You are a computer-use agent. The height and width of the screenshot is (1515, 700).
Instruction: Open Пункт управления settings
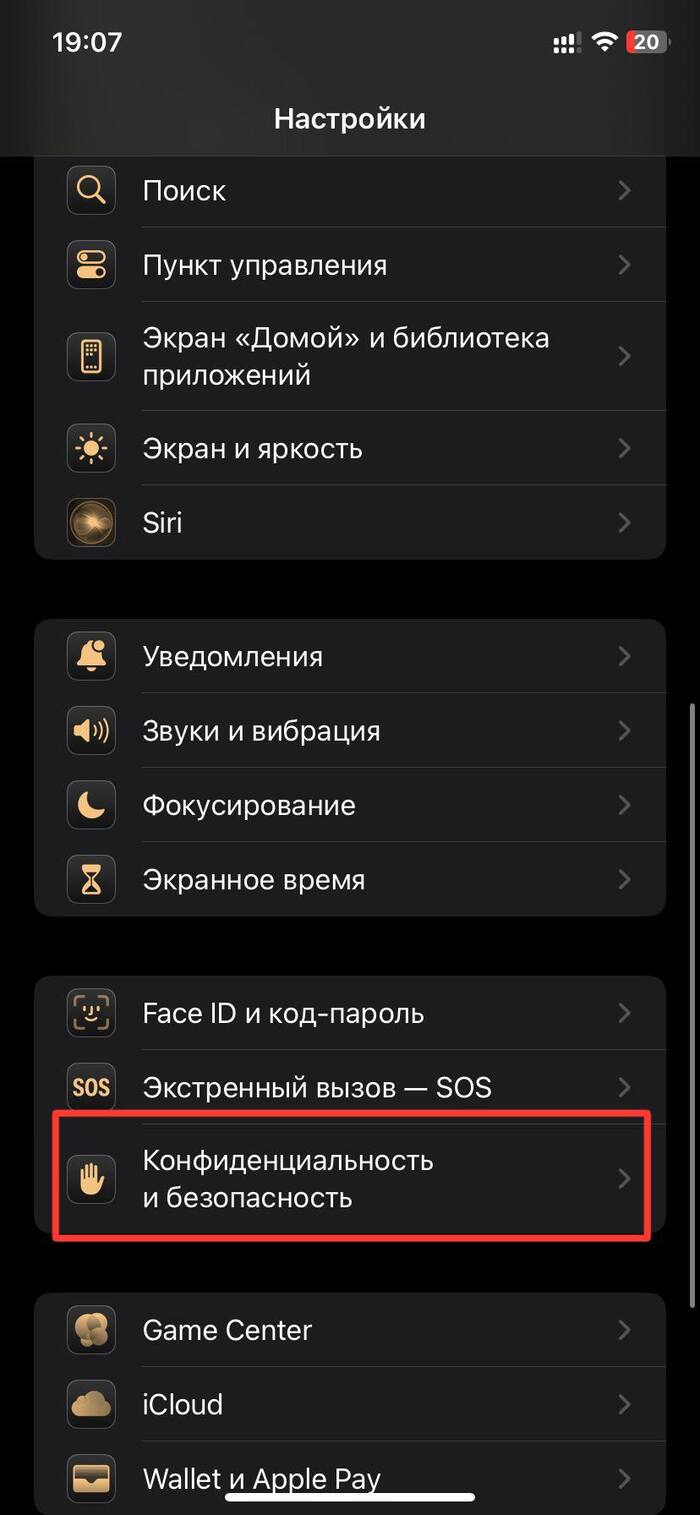(x=350, y=265)
